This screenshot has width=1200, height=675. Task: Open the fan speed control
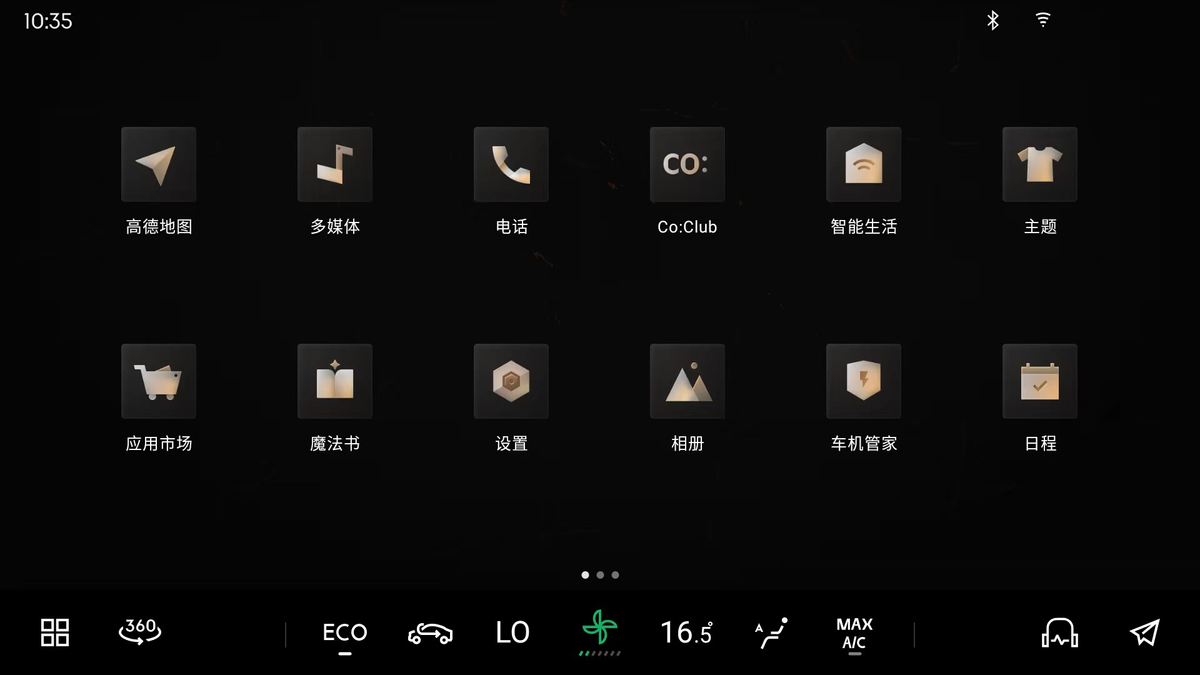pos(600,632)
